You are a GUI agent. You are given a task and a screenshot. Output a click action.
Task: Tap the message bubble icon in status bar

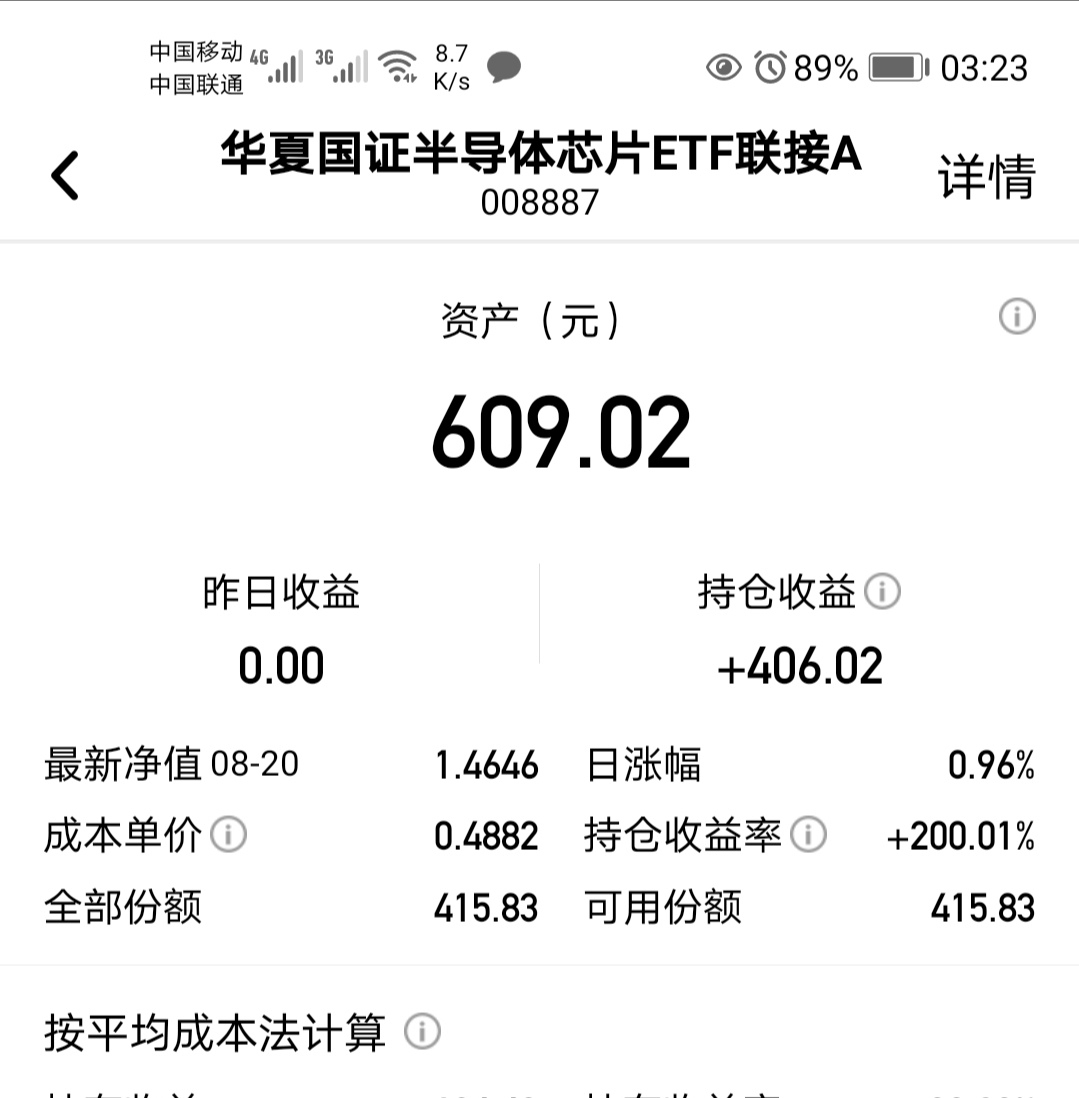[505, 67]
